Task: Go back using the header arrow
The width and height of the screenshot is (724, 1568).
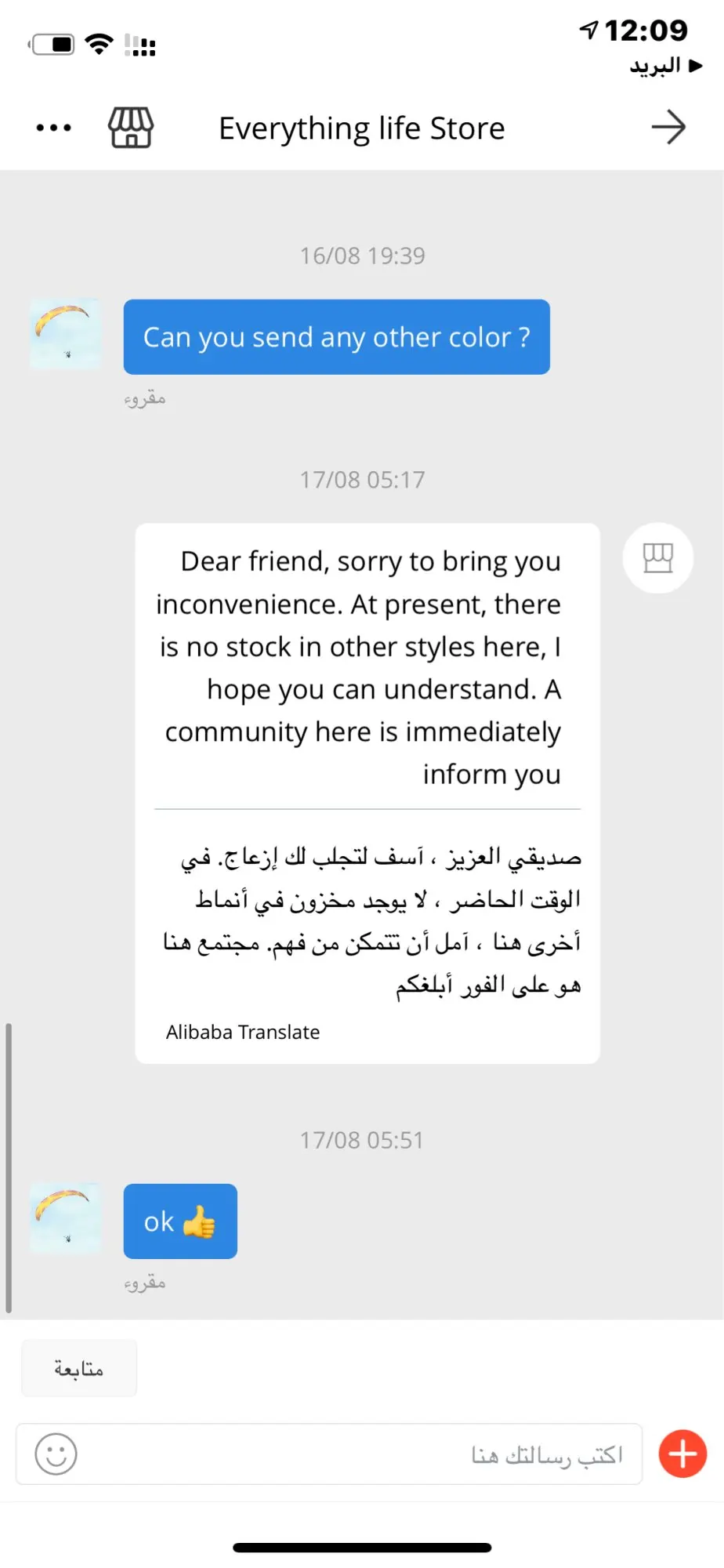Action: (668, 127)
